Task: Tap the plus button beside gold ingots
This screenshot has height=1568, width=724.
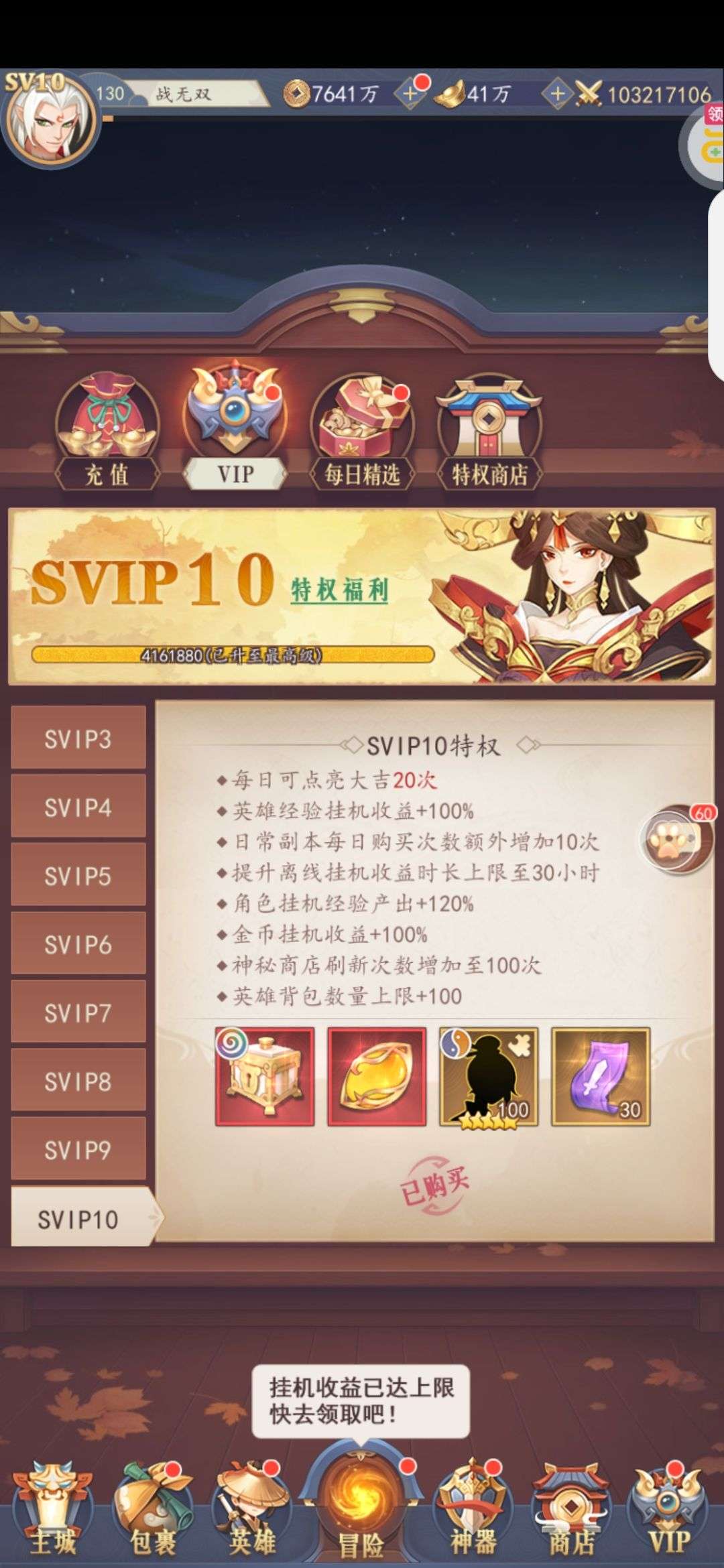Action: coord(557,94)
